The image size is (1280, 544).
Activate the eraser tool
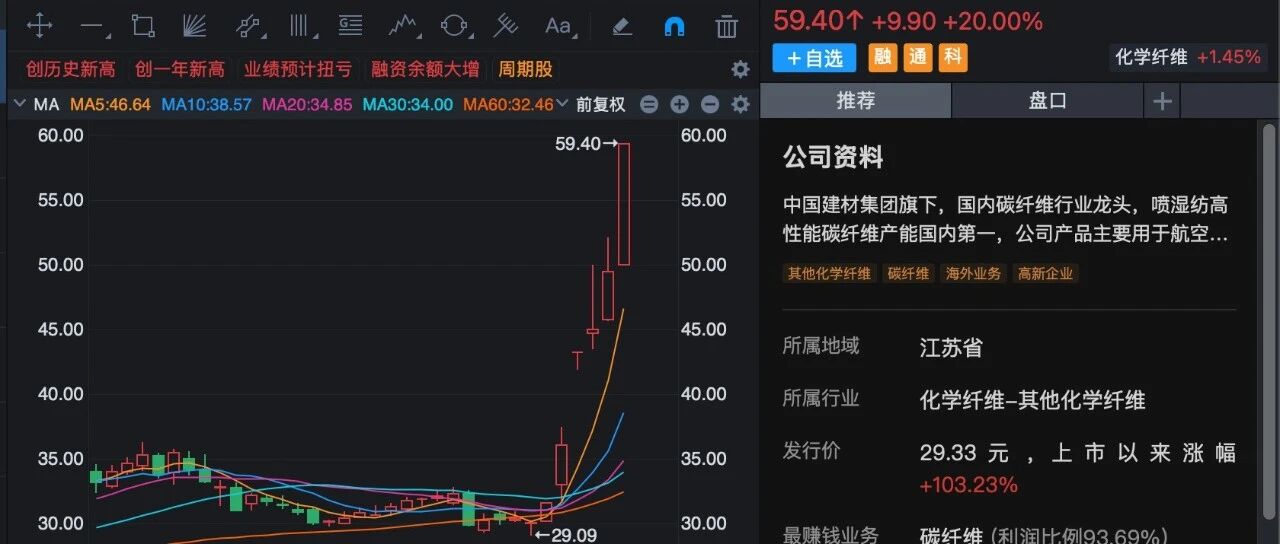[622, 26]
